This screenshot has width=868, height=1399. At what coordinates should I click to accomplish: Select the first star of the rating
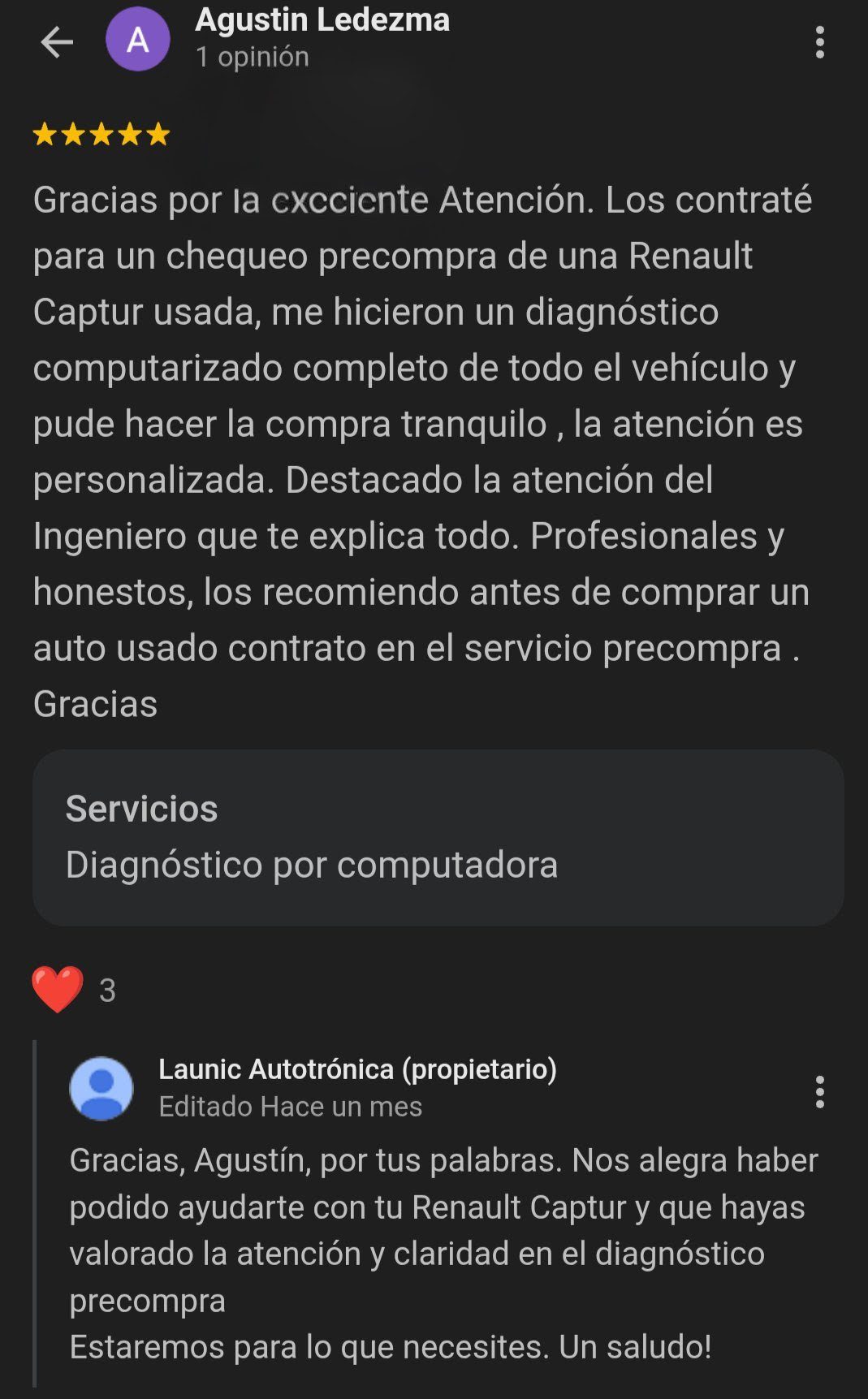coord(44,134)
